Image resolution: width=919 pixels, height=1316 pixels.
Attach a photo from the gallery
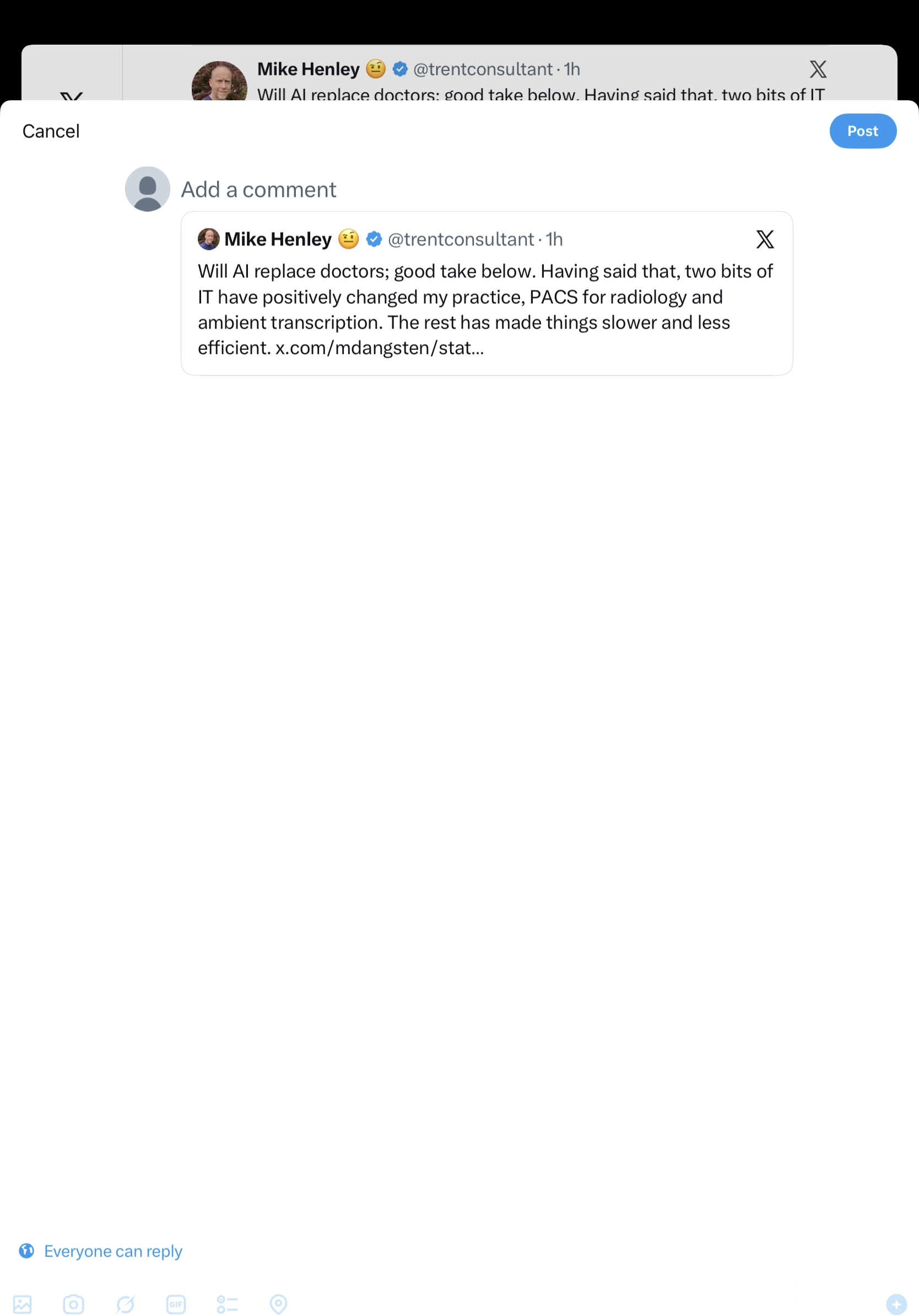coord(23,1304)
